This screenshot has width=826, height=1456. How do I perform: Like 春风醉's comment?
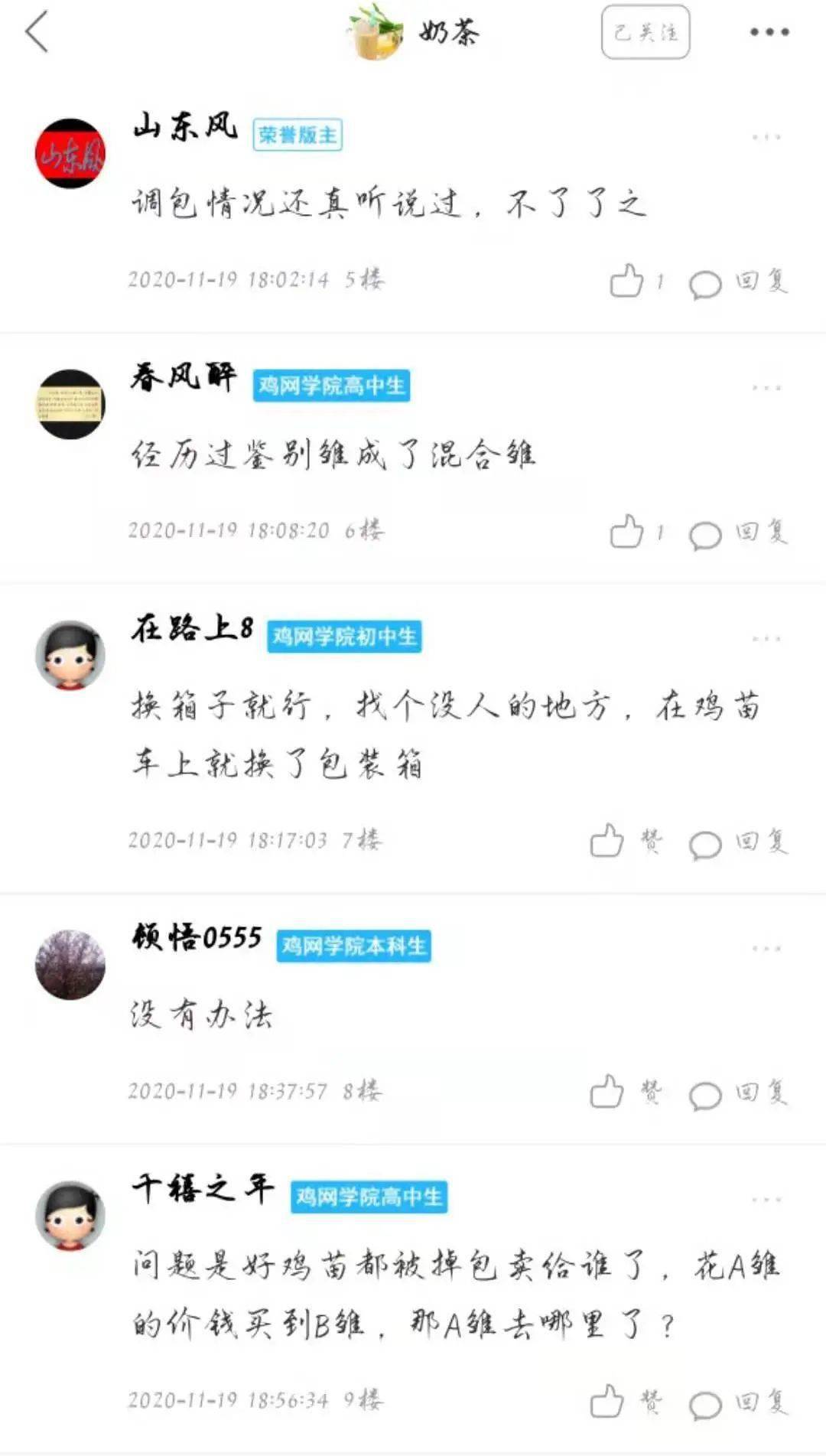[627, 532]
